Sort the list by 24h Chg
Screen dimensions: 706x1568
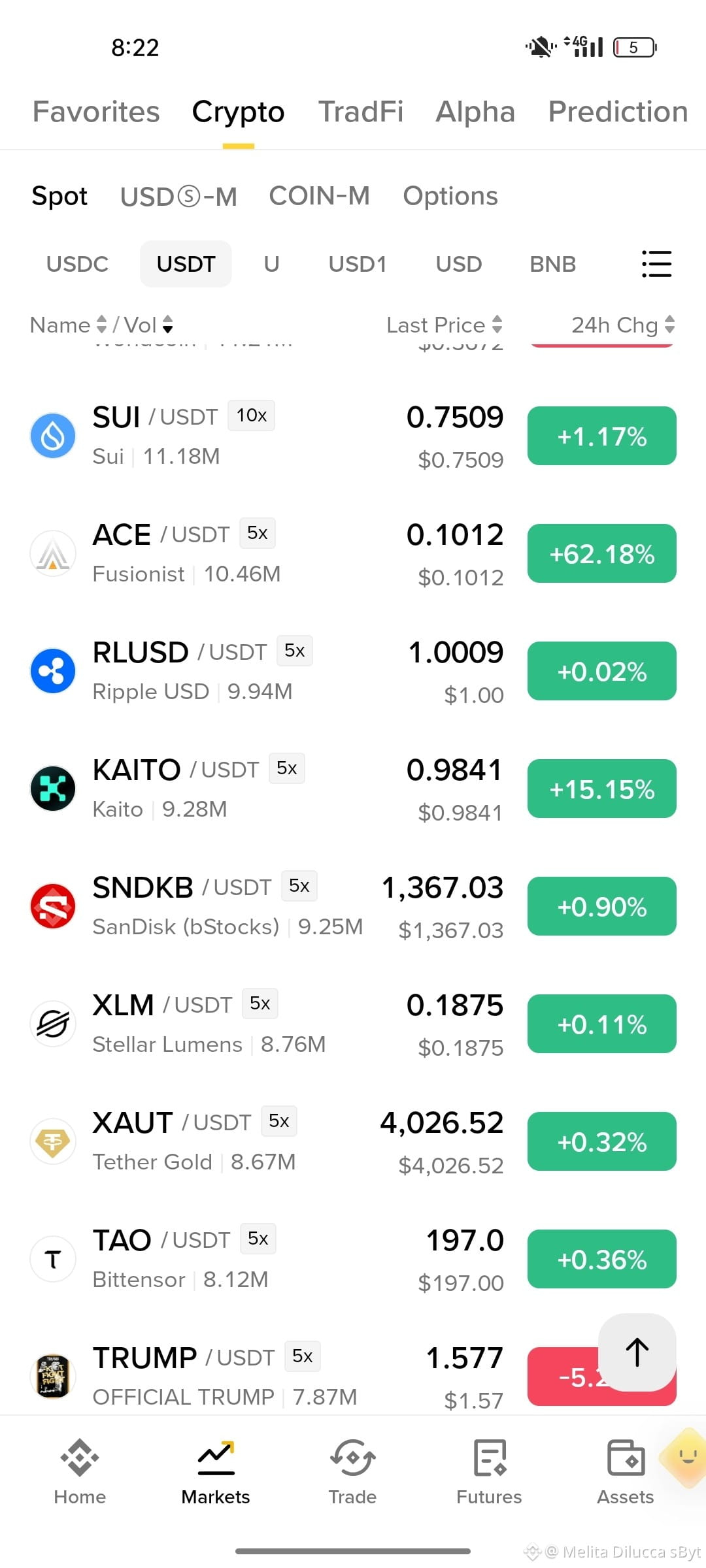coord(623,325)
